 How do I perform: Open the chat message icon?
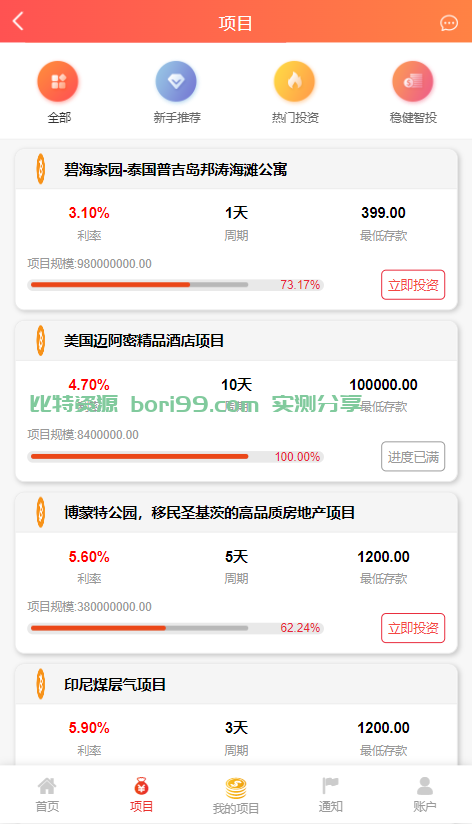pos(448,23)
